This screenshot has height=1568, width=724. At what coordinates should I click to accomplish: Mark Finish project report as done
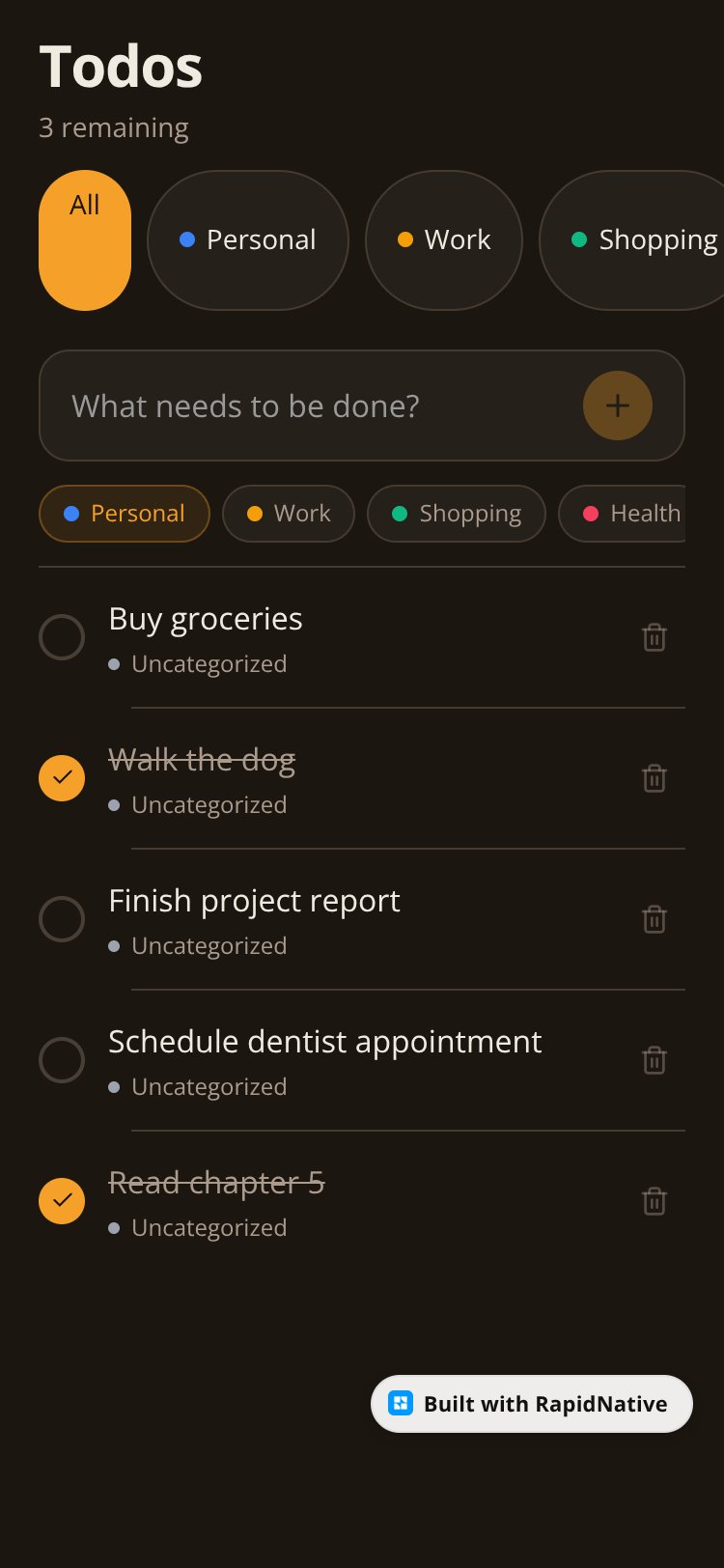(62, 919)
